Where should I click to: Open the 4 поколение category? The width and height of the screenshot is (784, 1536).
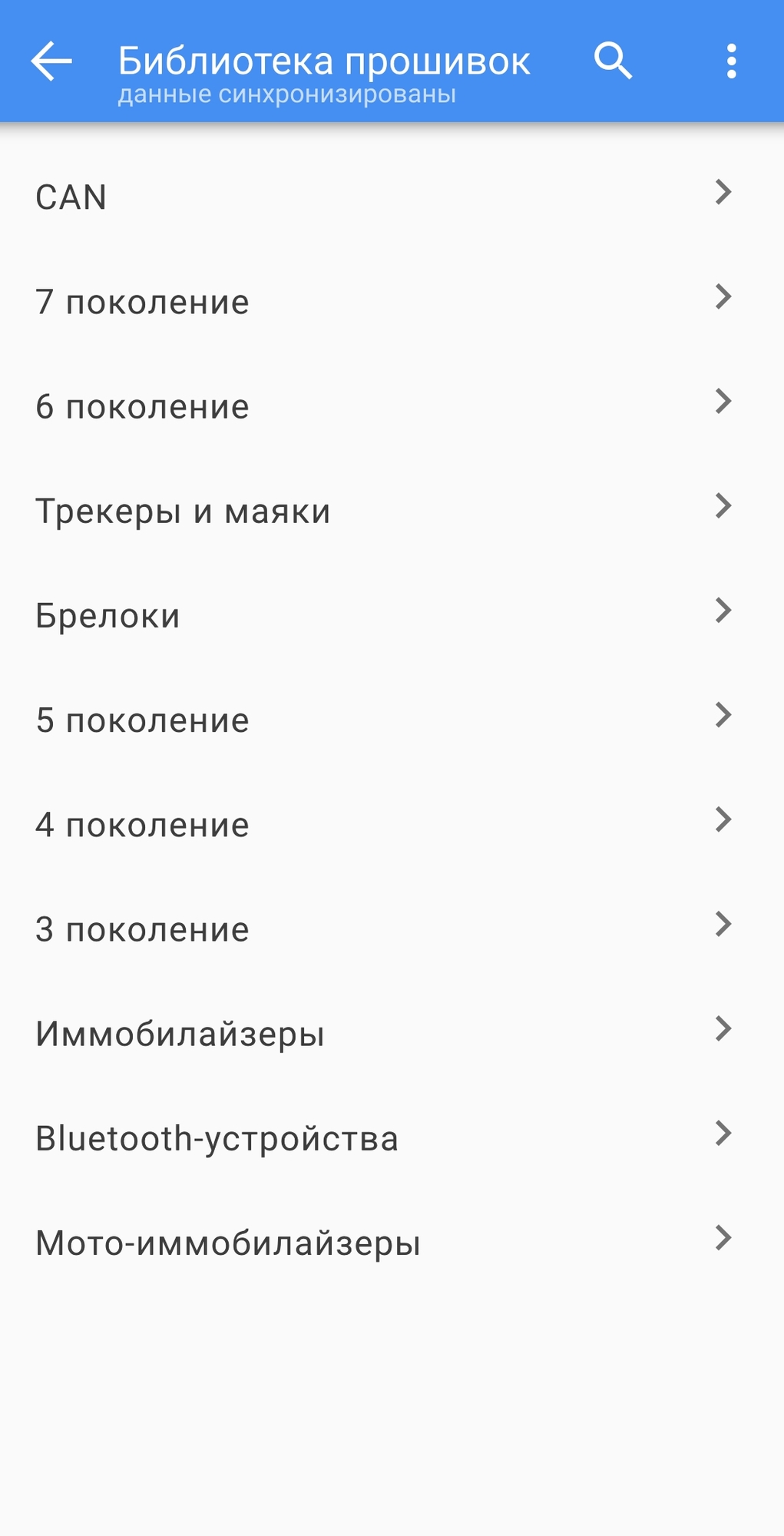(x=384, y=824)
